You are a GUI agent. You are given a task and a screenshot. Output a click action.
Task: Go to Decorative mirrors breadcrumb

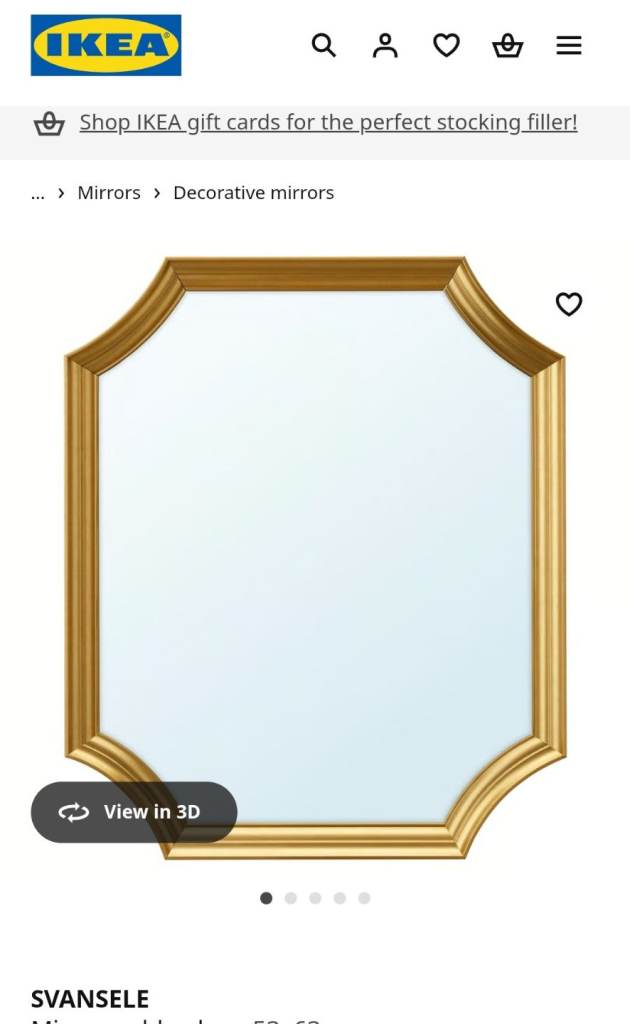[x=253, y=193]
